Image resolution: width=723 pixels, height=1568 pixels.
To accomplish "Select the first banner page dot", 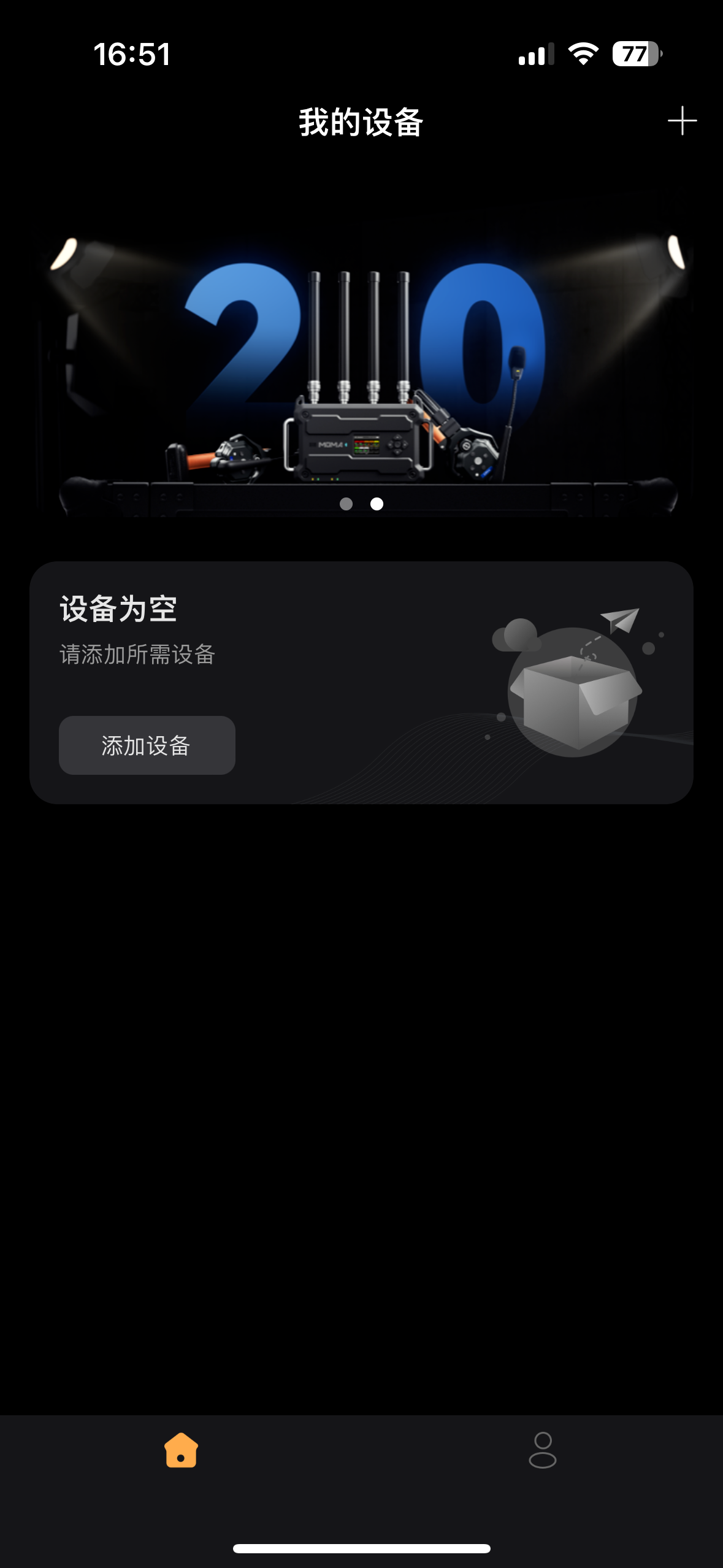I will [346, 504].
